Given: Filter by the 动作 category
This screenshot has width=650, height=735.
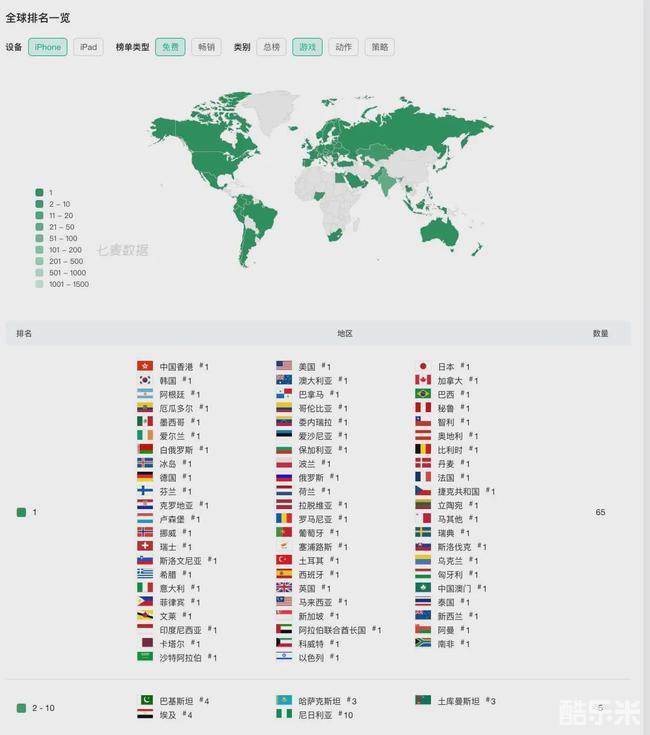Looking at the screenshot, I should click(343, 47).
